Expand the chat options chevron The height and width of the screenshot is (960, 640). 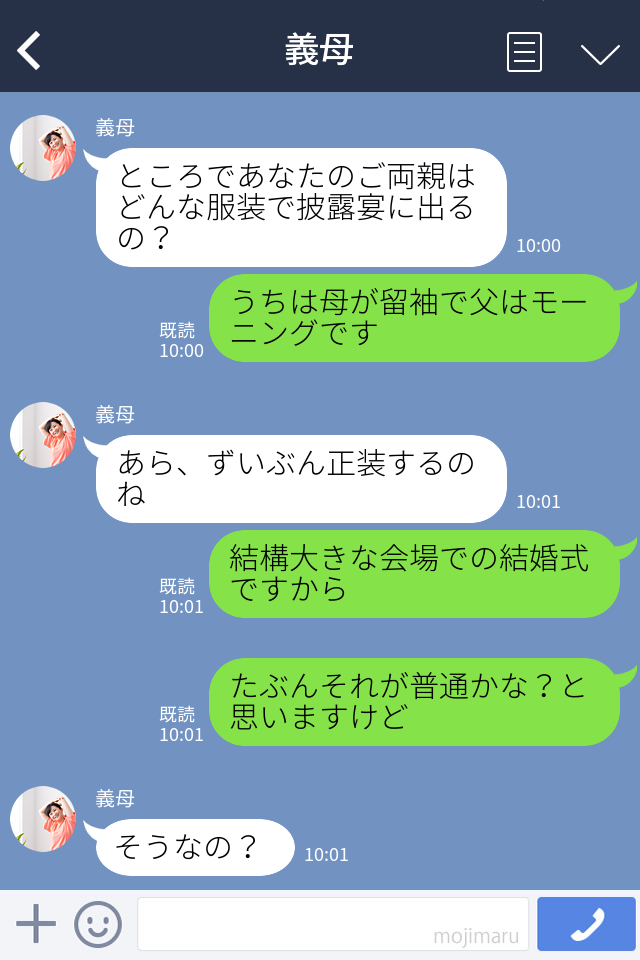(600, 54)
